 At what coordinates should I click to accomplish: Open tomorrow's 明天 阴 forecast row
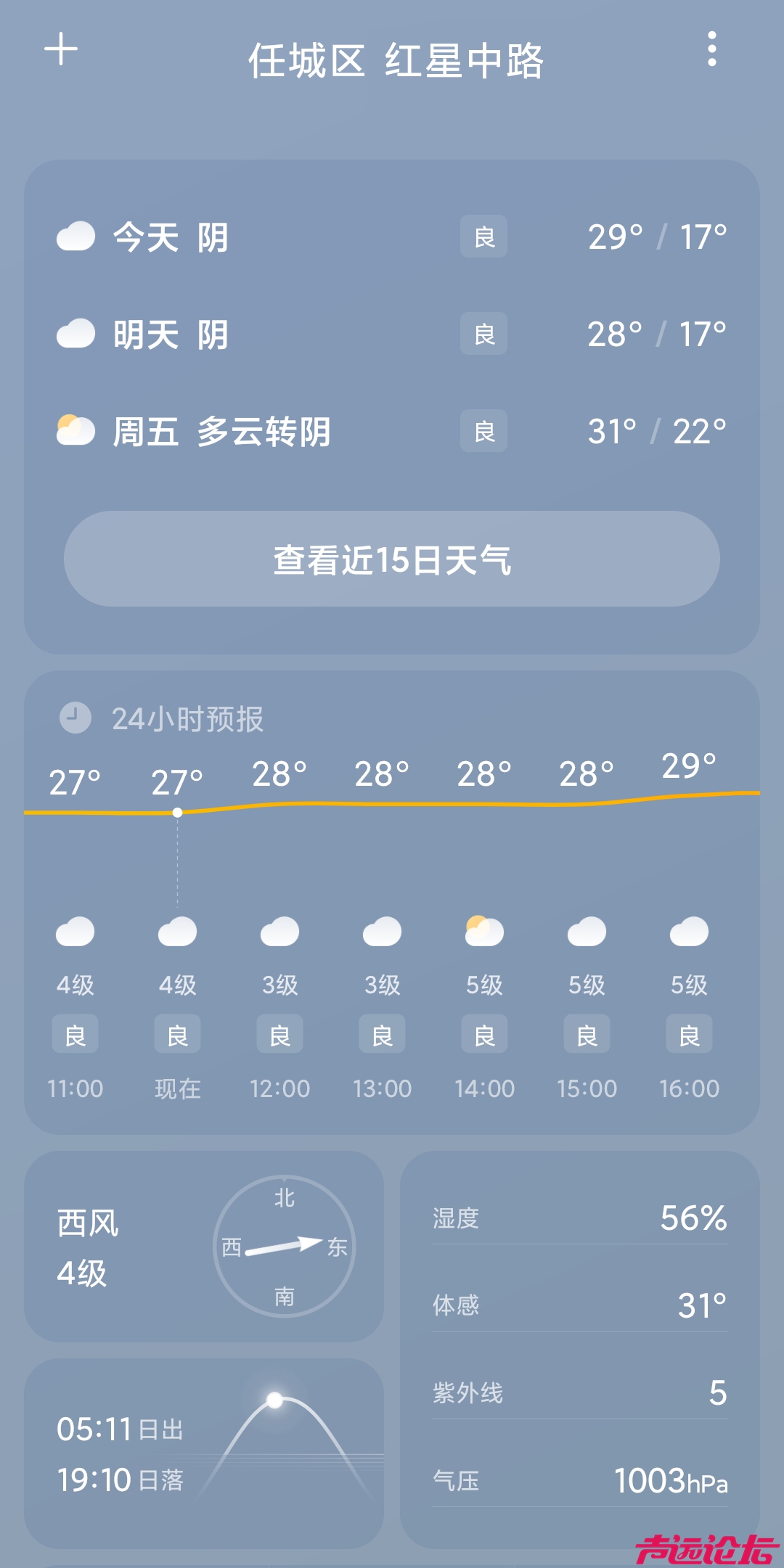(x=392, y=334)
